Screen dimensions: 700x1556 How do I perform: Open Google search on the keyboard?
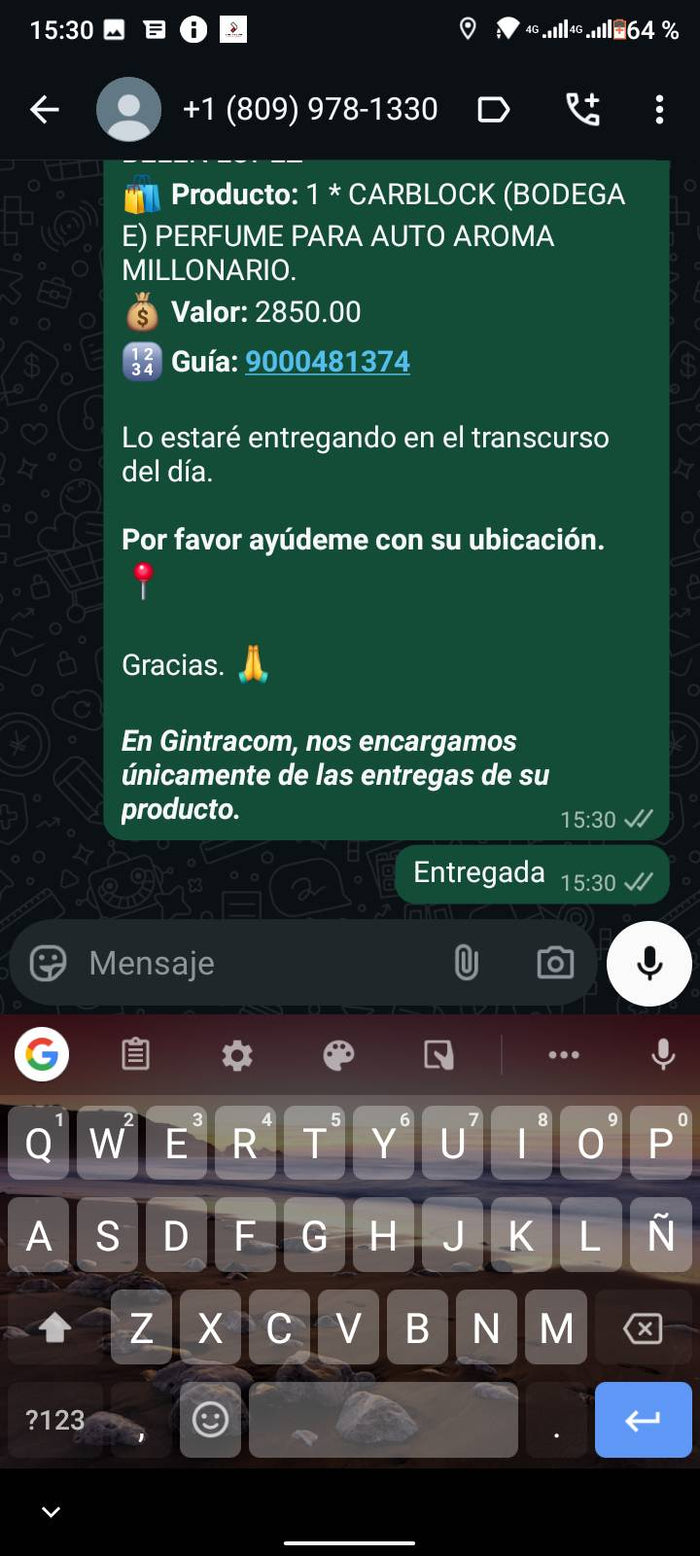[42, 1054]
